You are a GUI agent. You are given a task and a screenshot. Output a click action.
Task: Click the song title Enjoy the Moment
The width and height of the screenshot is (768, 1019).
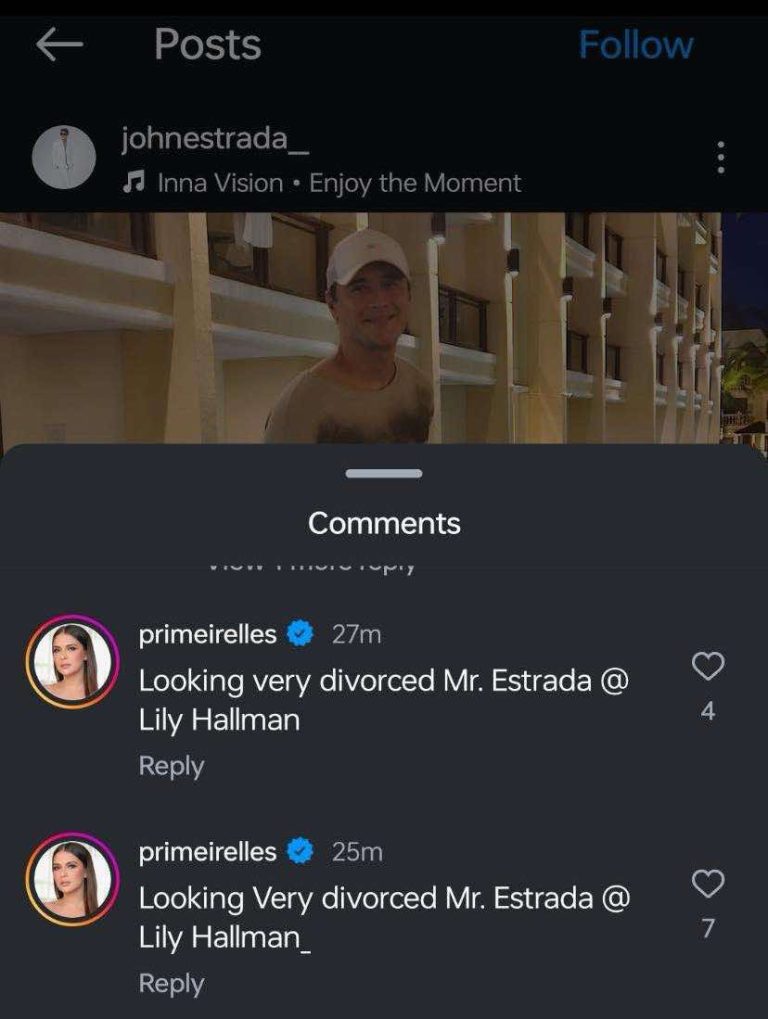pyautogui.click(x=417, y=183)
